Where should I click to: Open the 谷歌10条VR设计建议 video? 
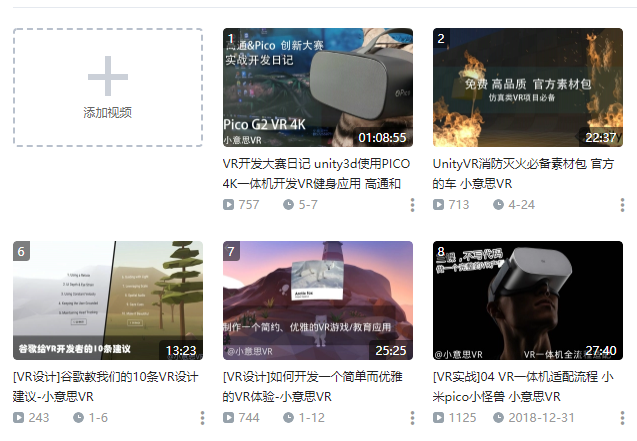[108, 300]
